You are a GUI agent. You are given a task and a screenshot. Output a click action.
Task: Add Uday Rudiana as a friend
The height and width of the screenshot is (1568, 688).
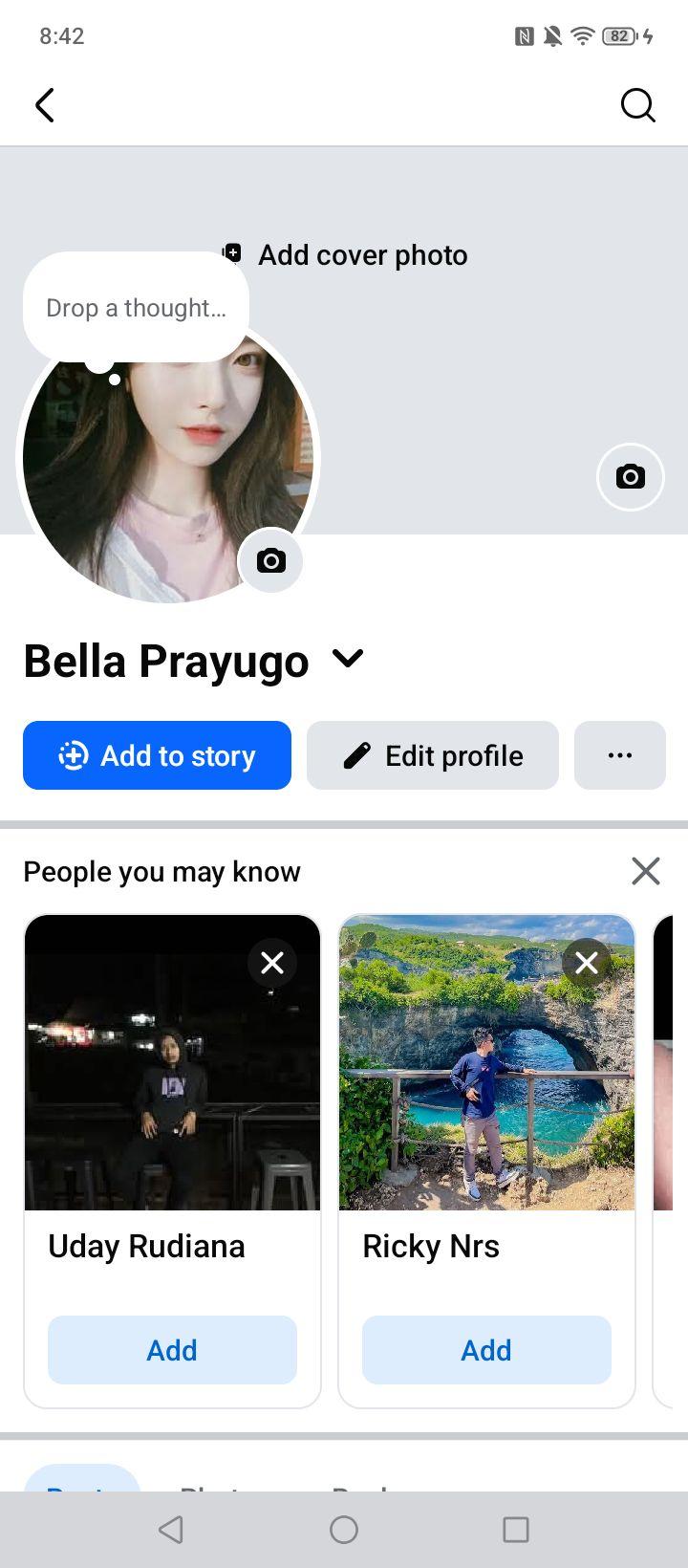172,1350
